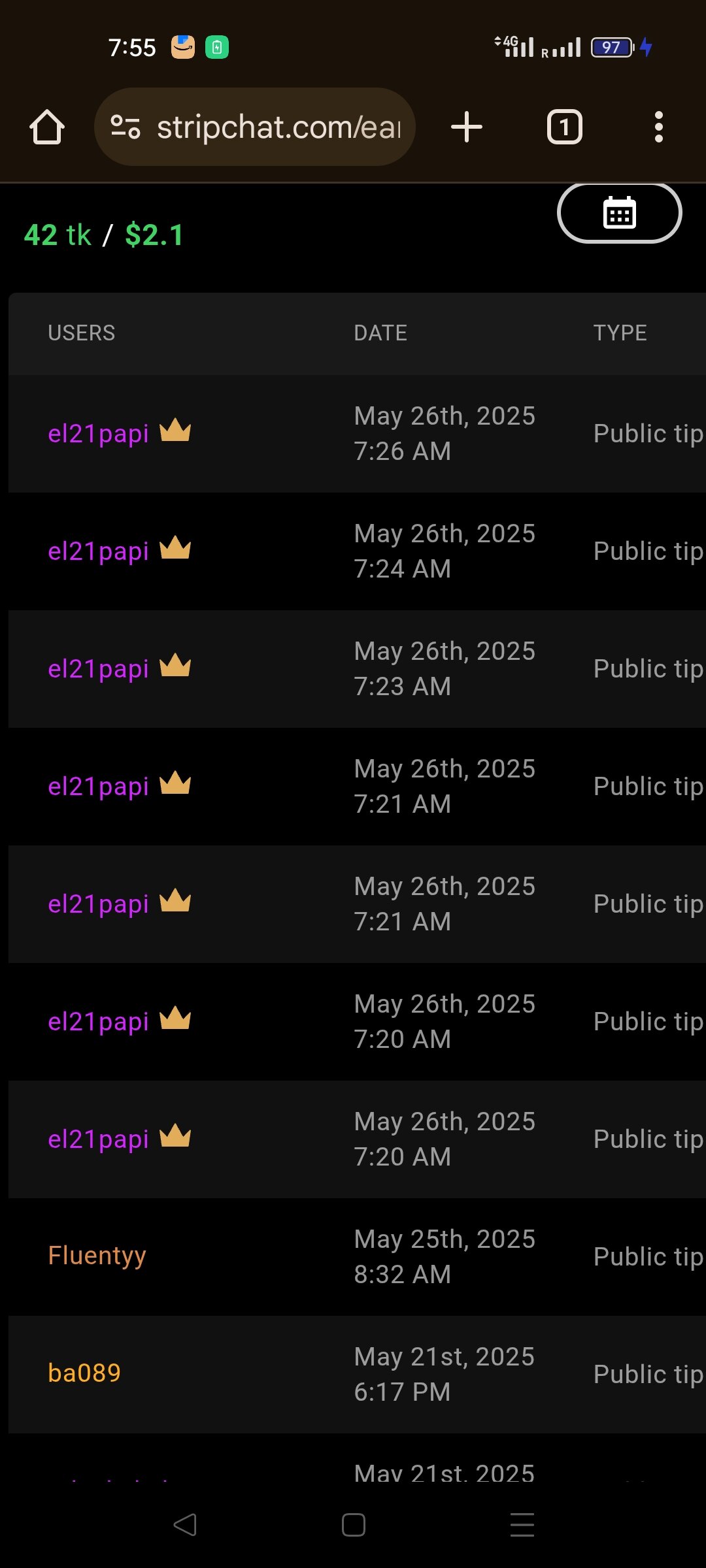Go back with the system back button
This screenshot has height=1568, width=706.
coord(185,1525)
